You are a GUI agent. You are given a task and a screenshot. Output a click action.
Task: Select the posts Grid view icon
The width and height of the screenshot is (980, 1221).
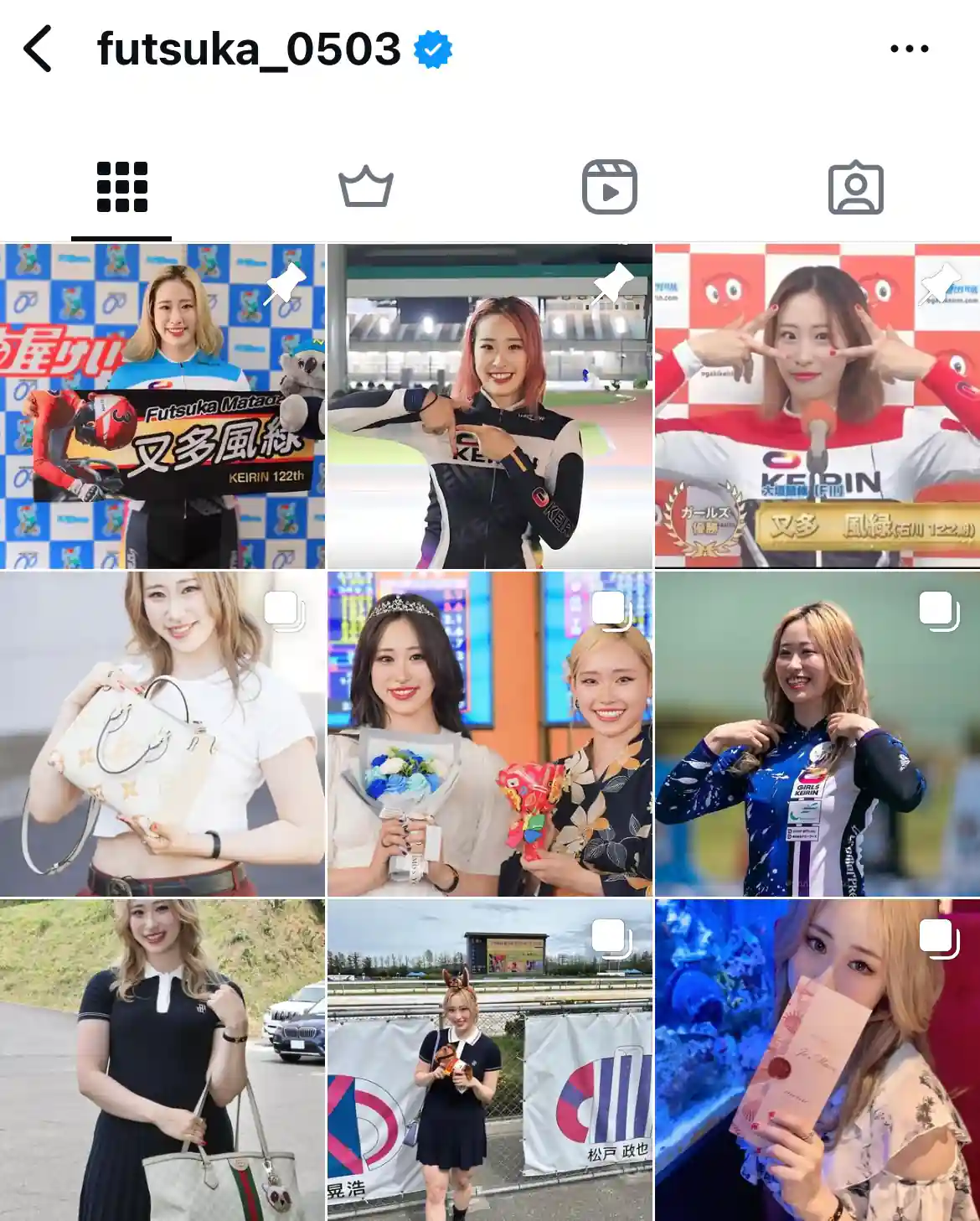(x=123, y=189)
